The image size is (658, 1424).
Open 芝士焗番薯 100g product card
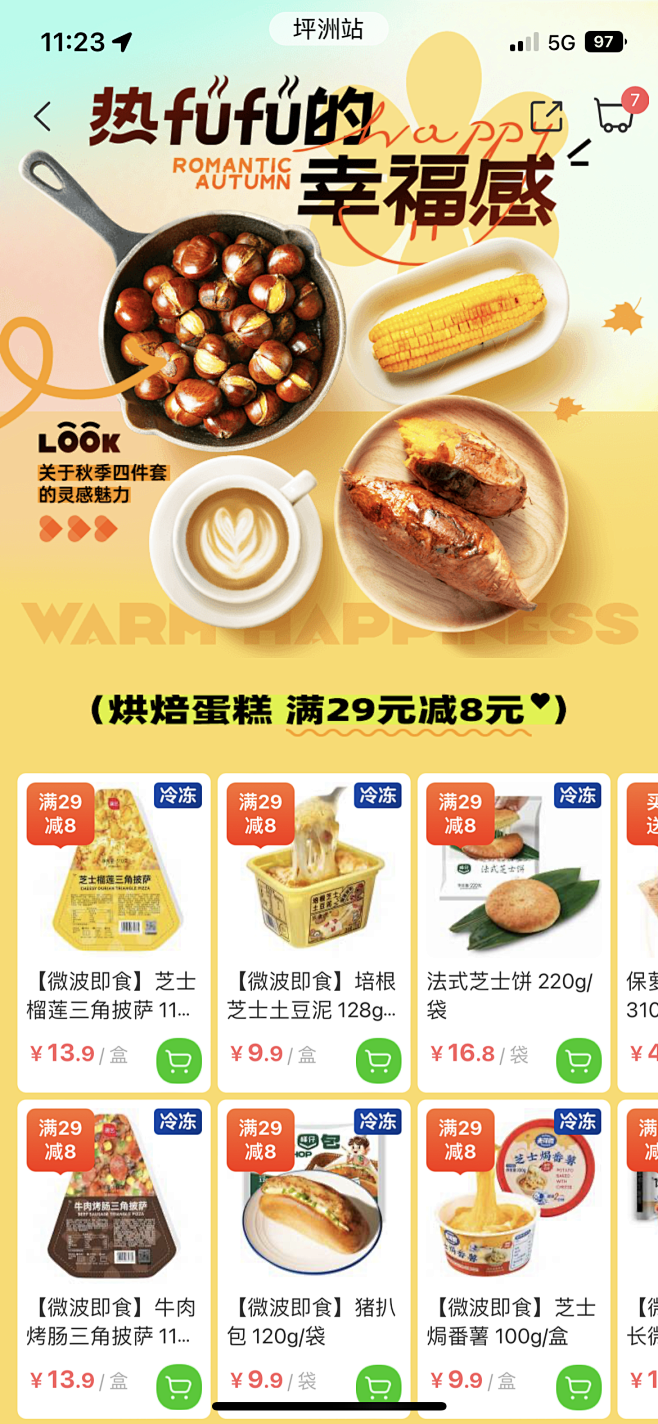coord(514,1259)
